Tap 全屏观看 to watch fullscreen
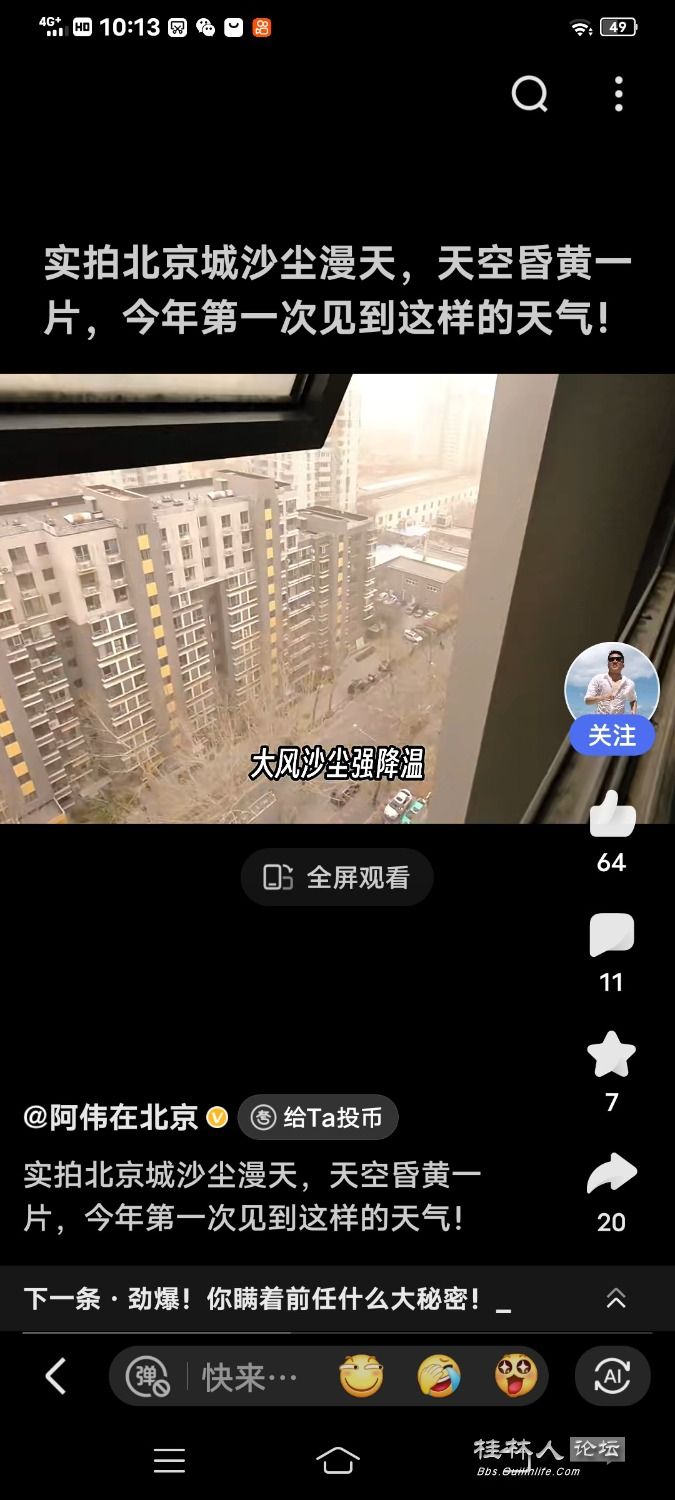Image resolution: width=675 pixels, height=1500 pixels. [337, 877]
